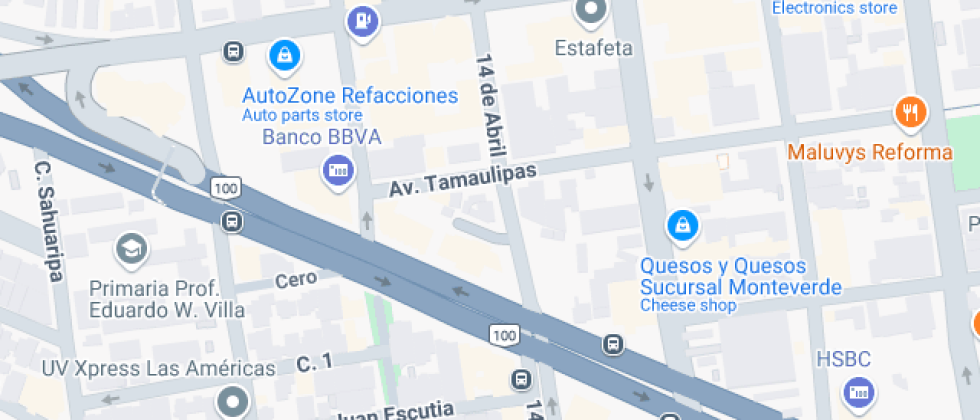Open the HSBC bank marker
980x420 pixels.
(857, 392)
